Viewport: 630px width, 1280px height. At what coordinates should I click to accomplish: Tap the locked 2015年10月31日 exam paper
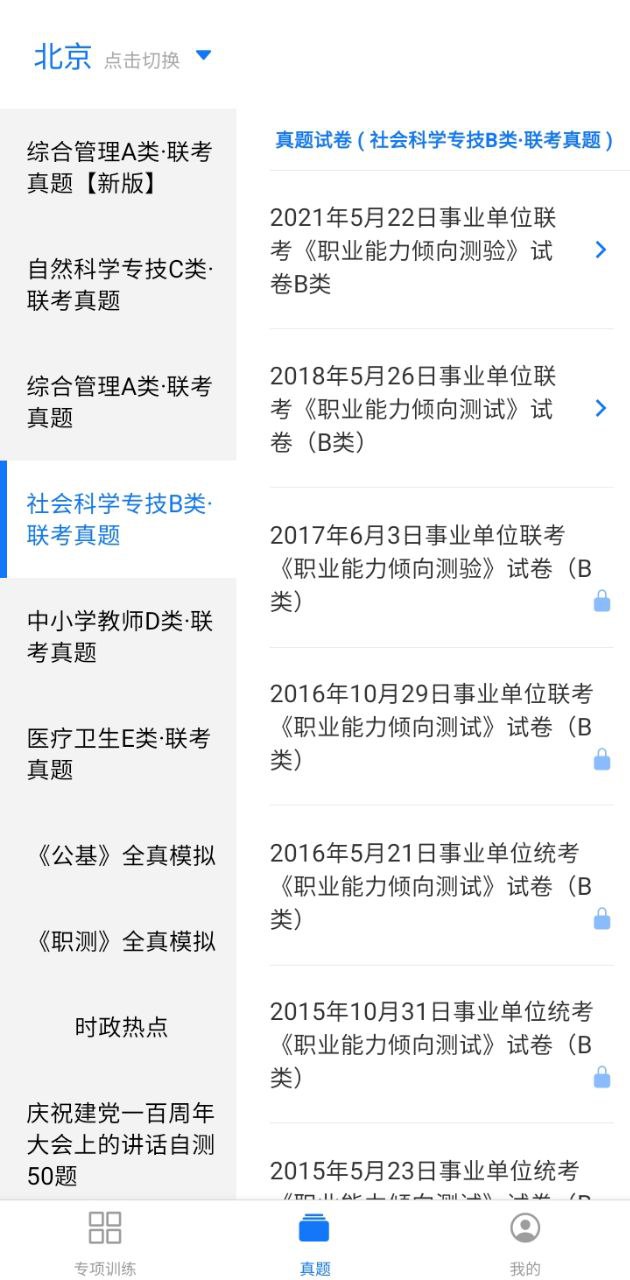(x=440, y=1044)
